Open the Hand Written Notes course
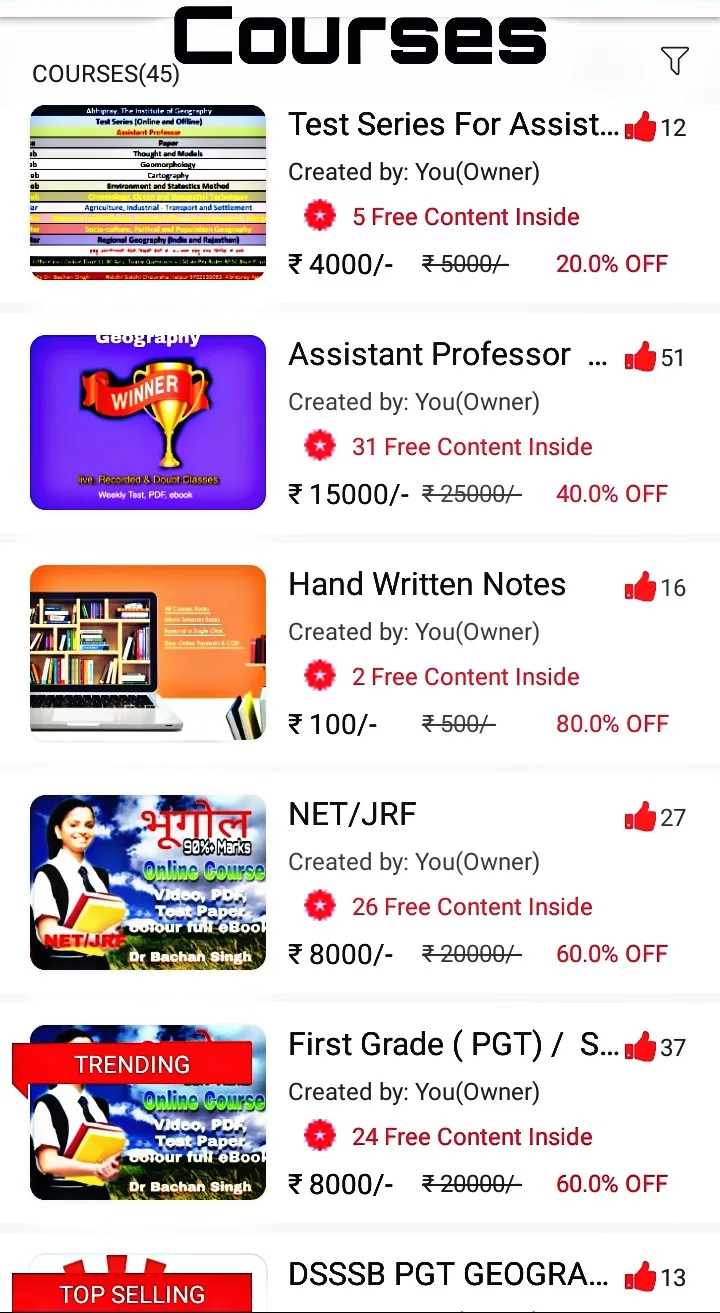The image size is (720, 1313). [427, 585]
